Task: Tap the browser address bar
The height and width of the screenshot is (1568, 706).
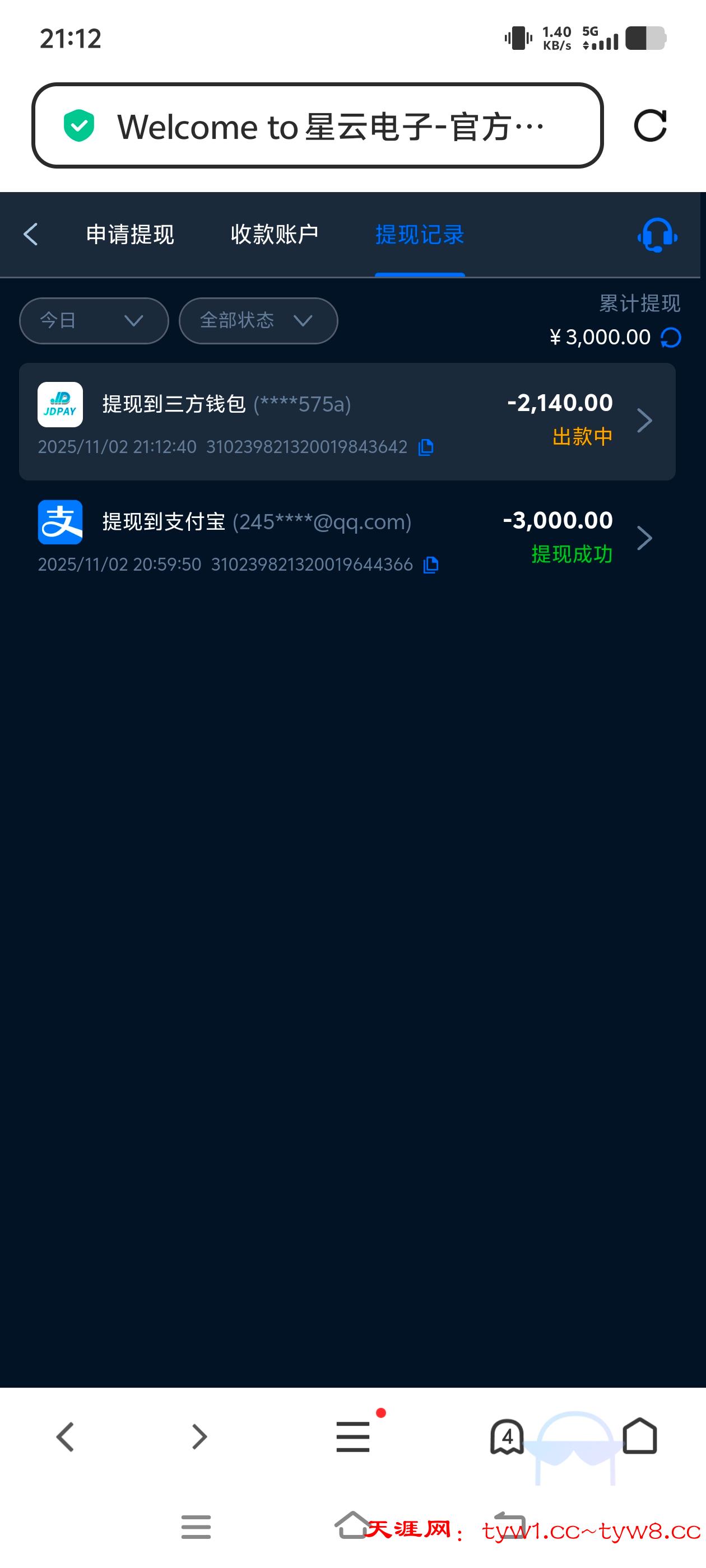Action: click(x=317, y=126)
